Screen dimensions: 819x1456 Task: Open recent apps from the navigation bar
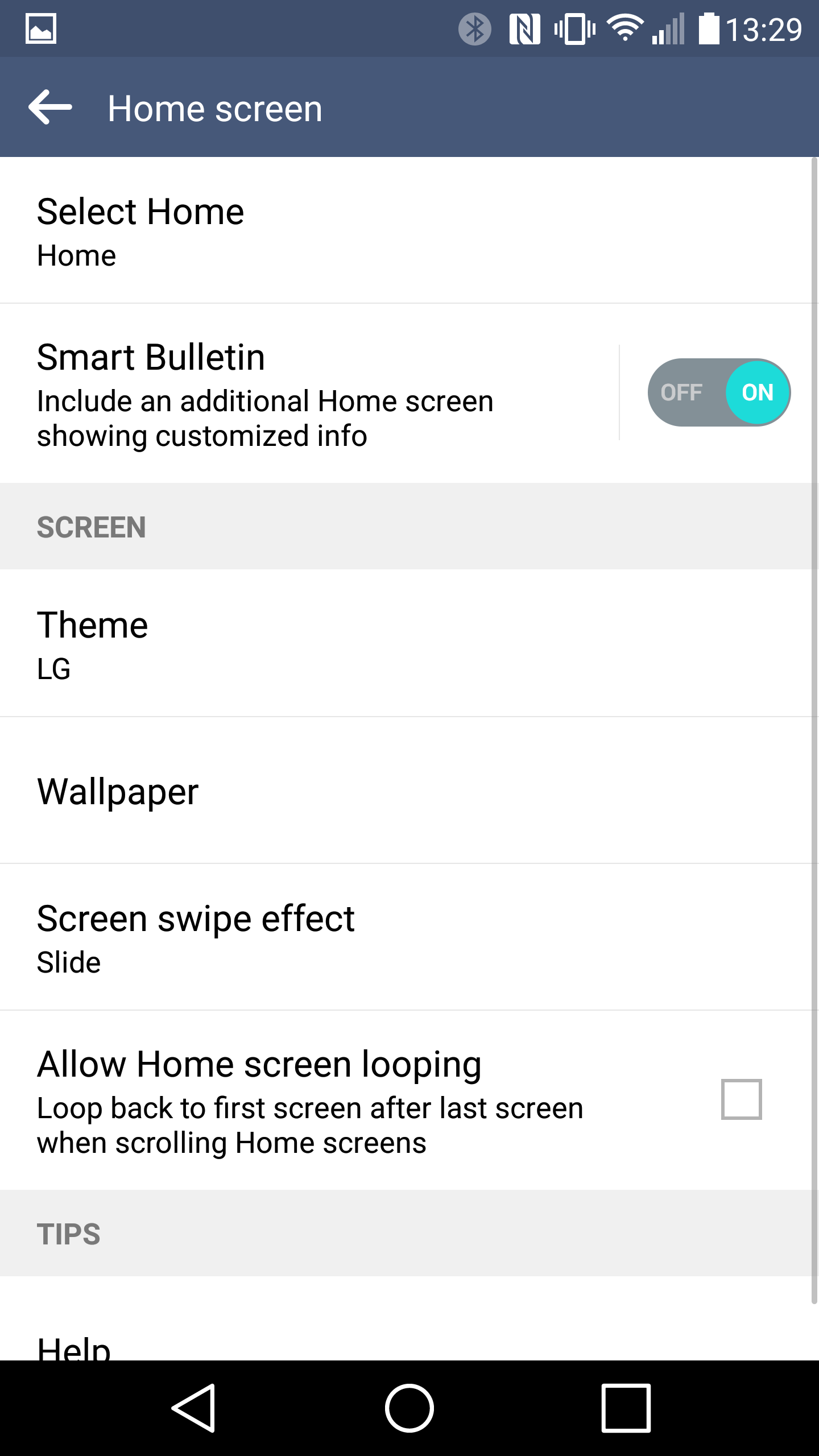pos(626,1408)
